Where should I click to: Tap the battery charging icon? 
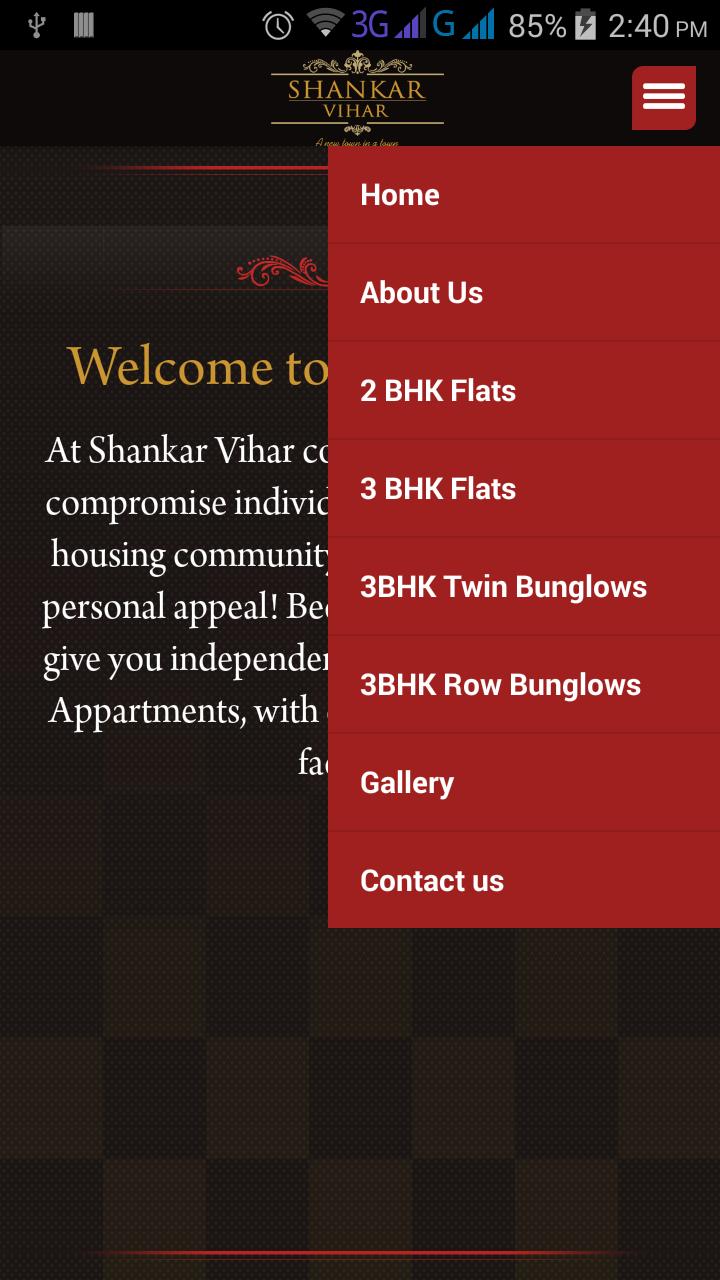click(584, 25)
